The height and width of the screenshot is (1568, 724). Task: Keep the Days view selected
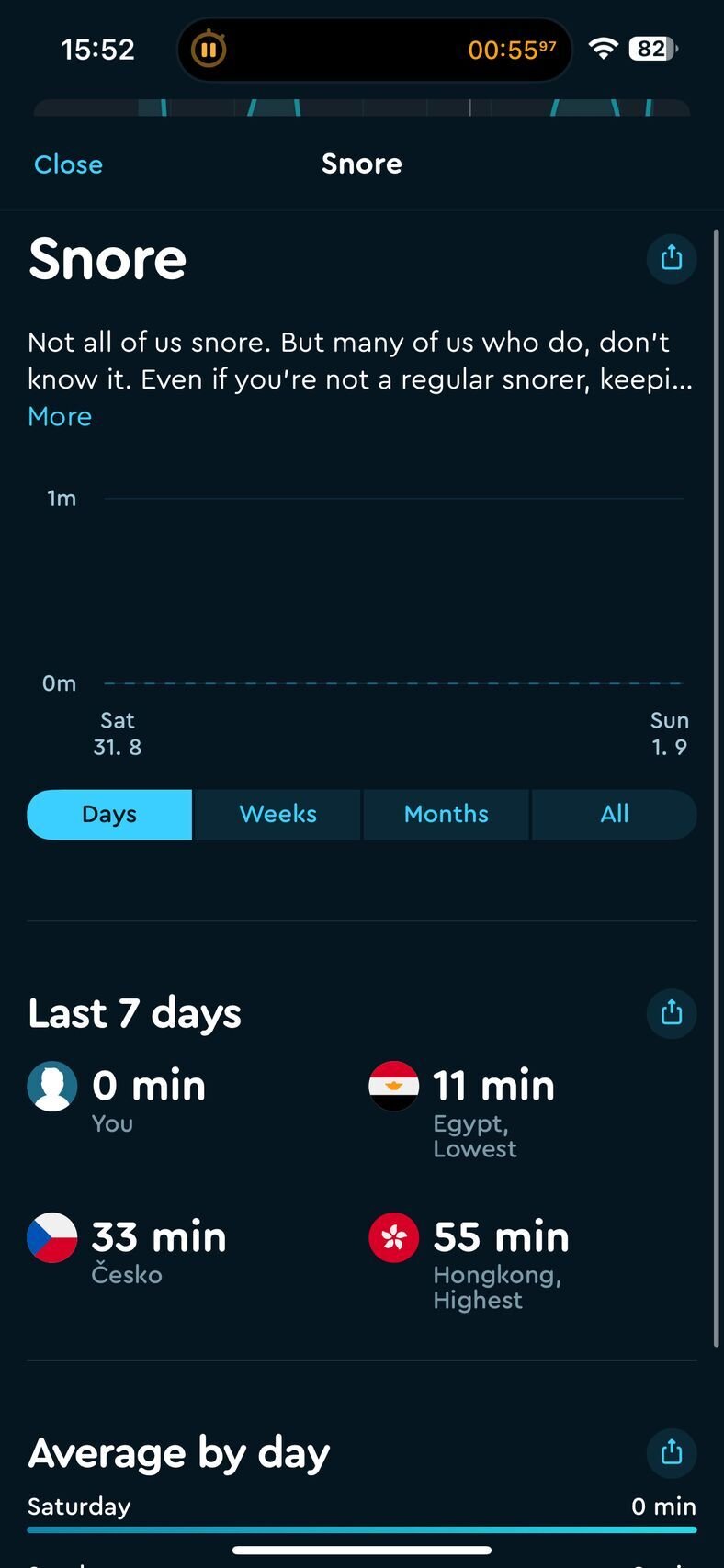click(x=108, y=814)
